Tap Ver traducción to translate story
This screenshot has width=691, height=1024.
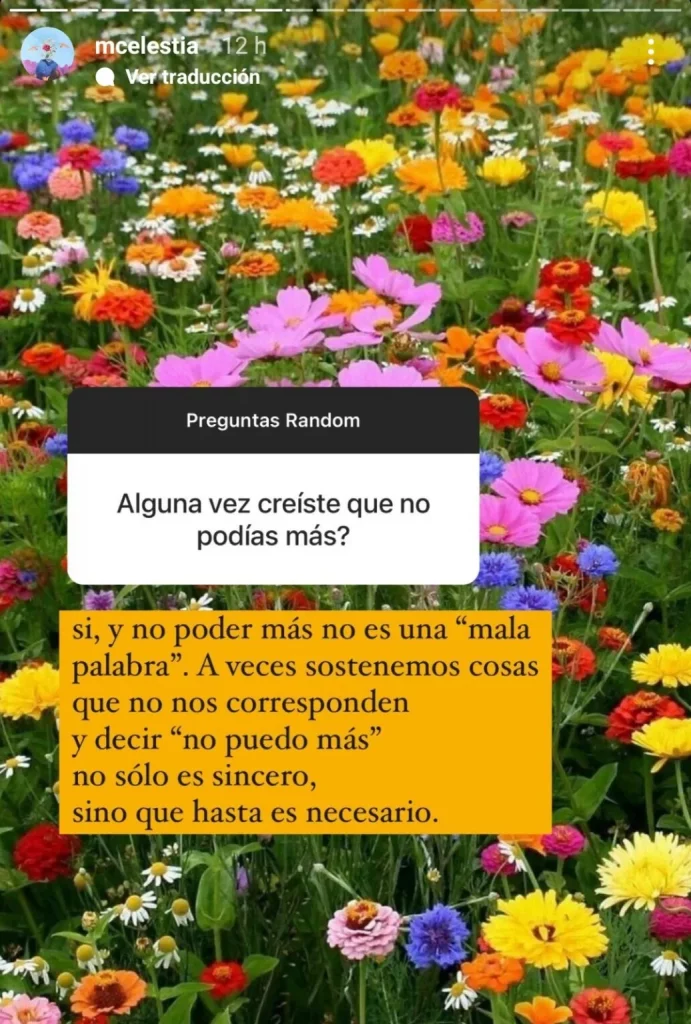[192, 77]
